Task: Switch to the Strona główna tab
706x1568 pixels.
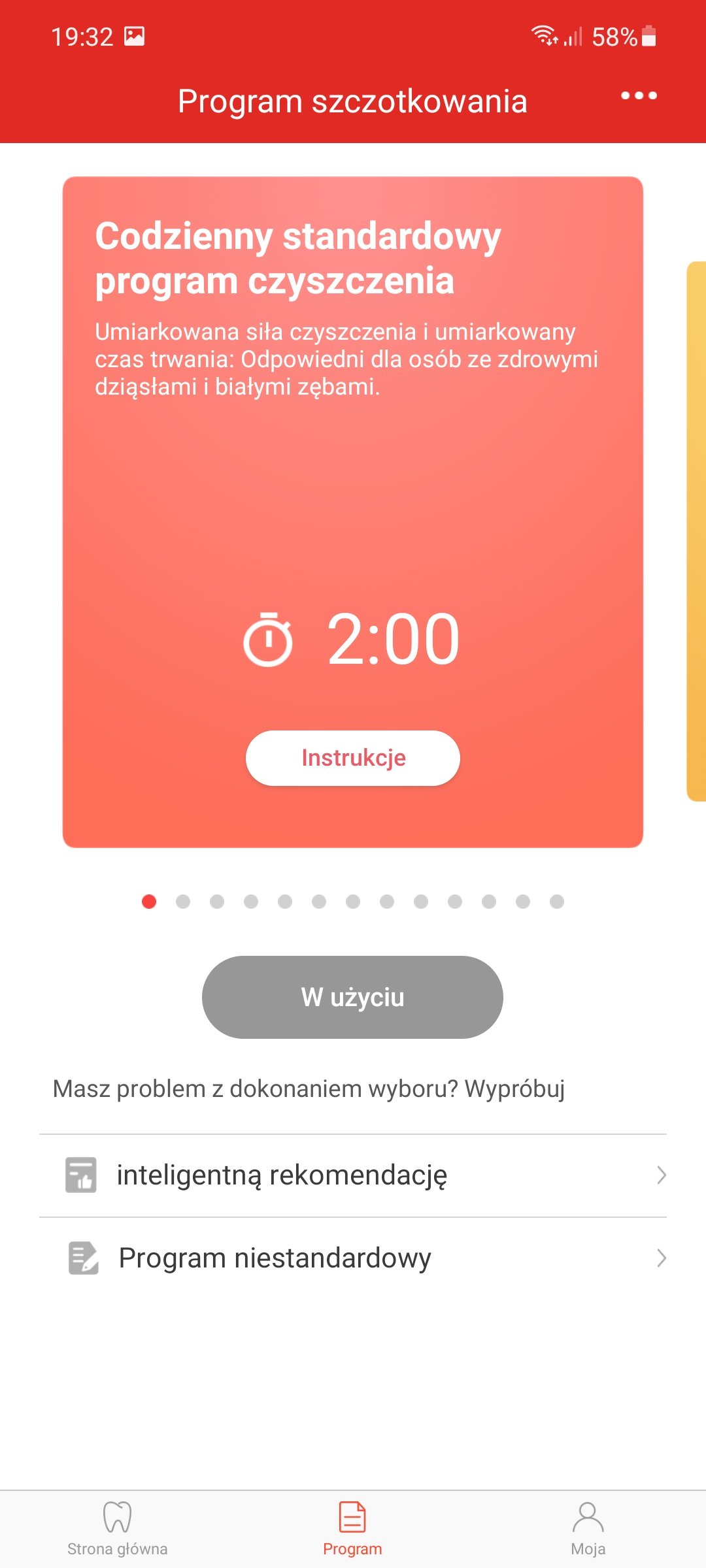Action: click(118, 1529)
